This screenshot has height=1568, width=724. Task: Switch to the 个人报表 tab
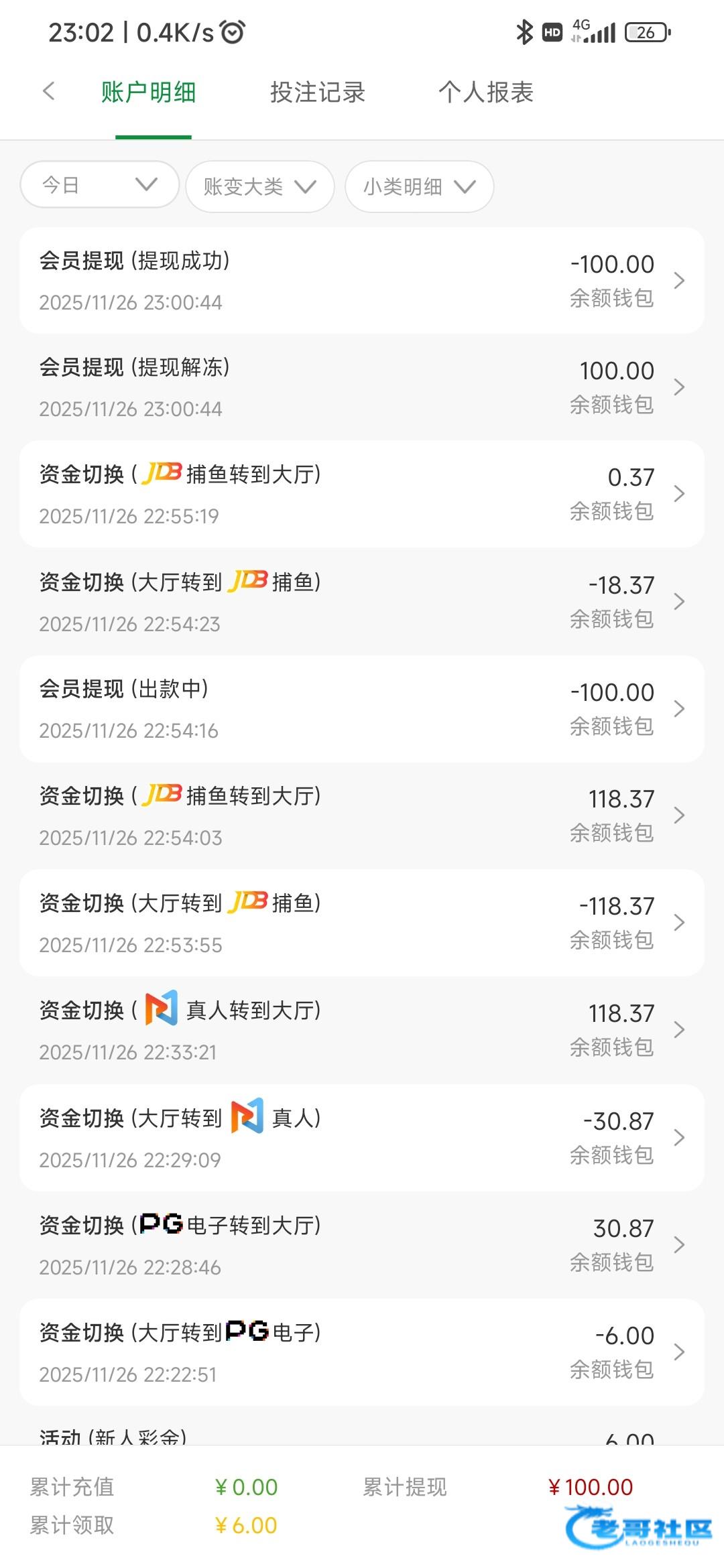coord(485,92)
